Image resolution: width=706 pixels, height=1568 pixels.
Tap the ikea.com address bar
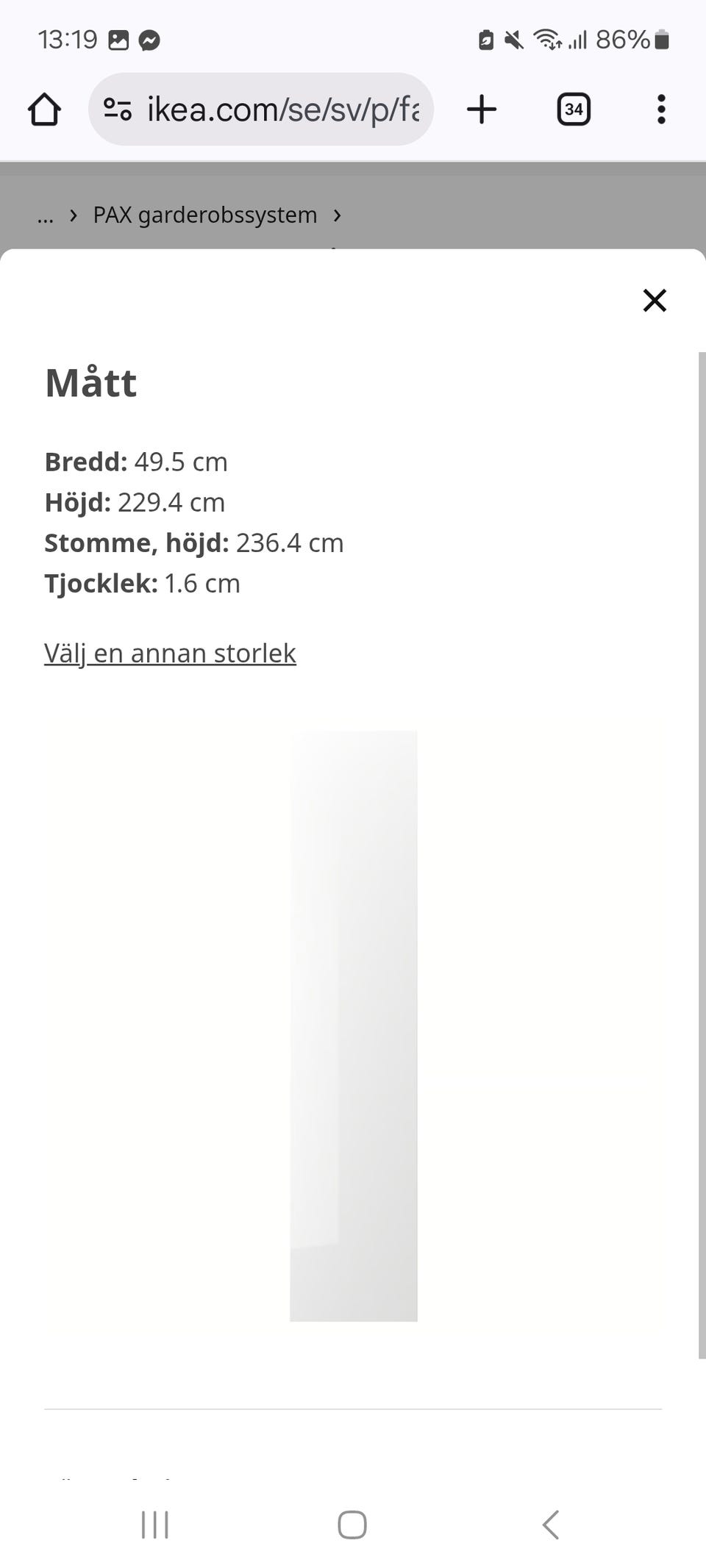282,110
